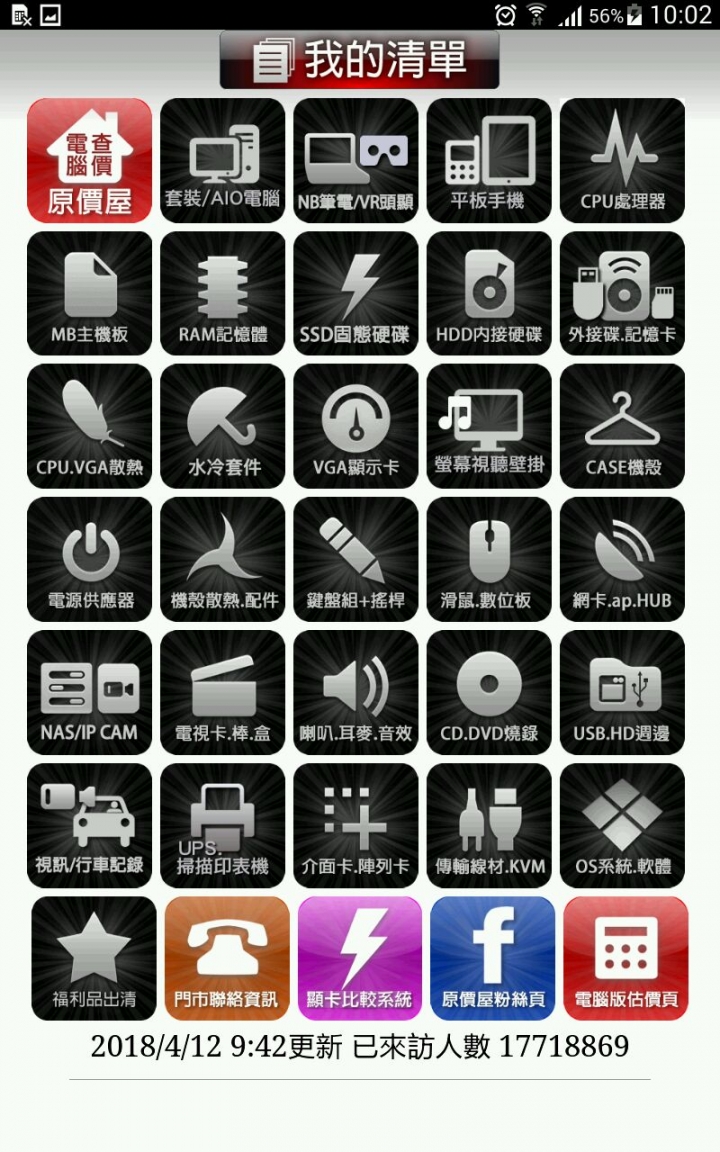Image resolution: width=720 pixels, height=1152 pixels.
Task: Open the VGA顯示卡 category
Action: click(x=356, y=426)
